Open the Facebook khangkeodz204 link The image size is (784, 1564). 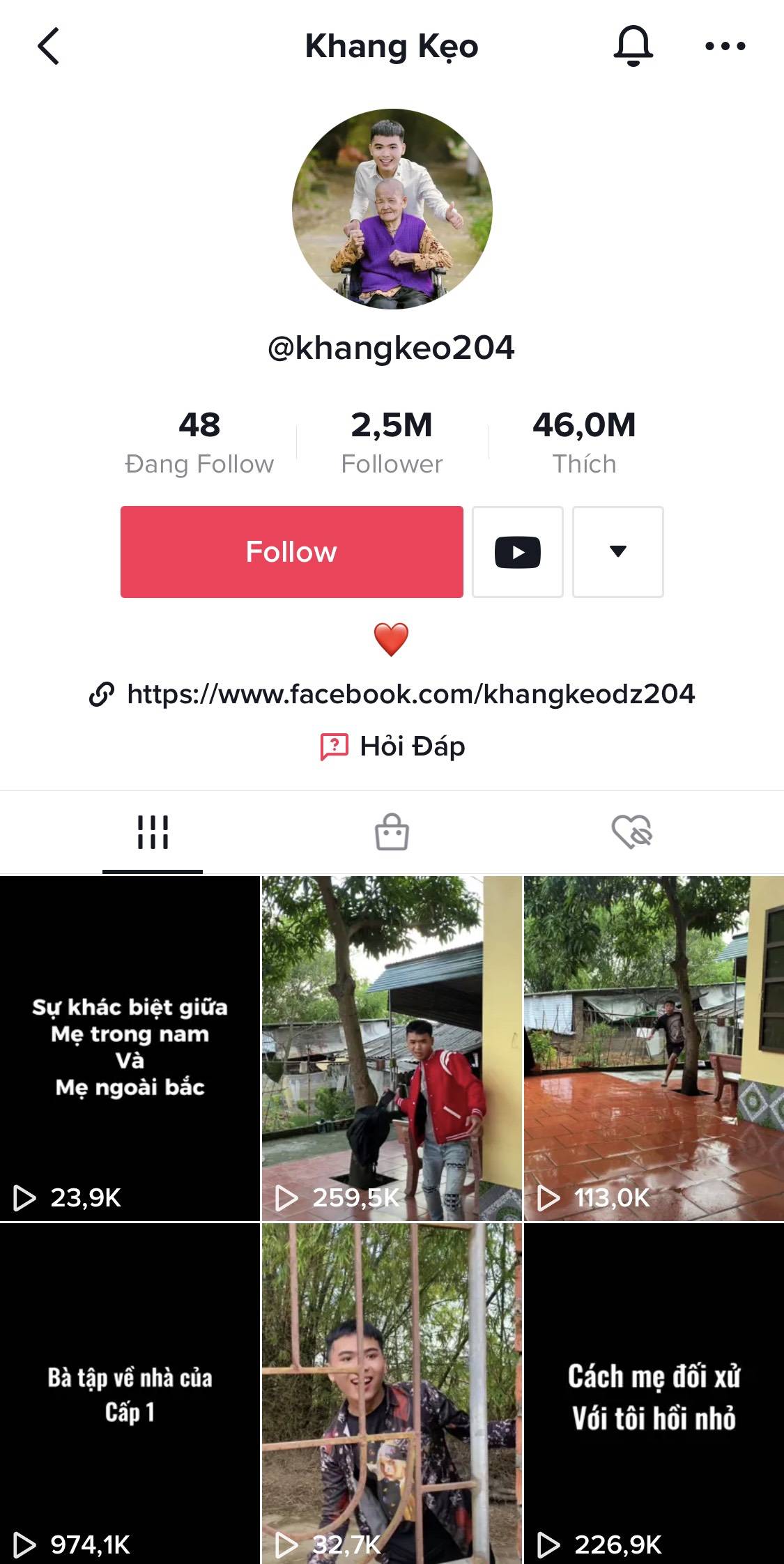click(410, 694)
